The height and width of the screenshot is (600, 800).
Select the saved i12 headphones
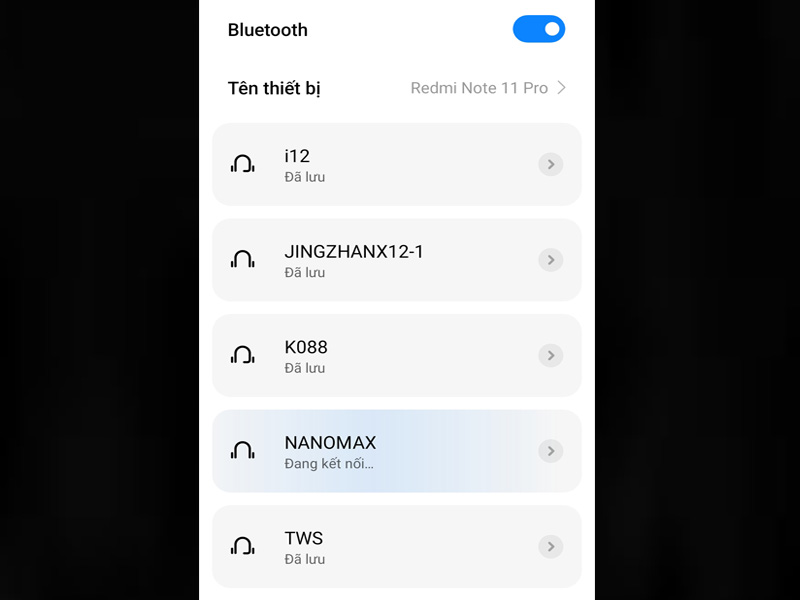380,165
